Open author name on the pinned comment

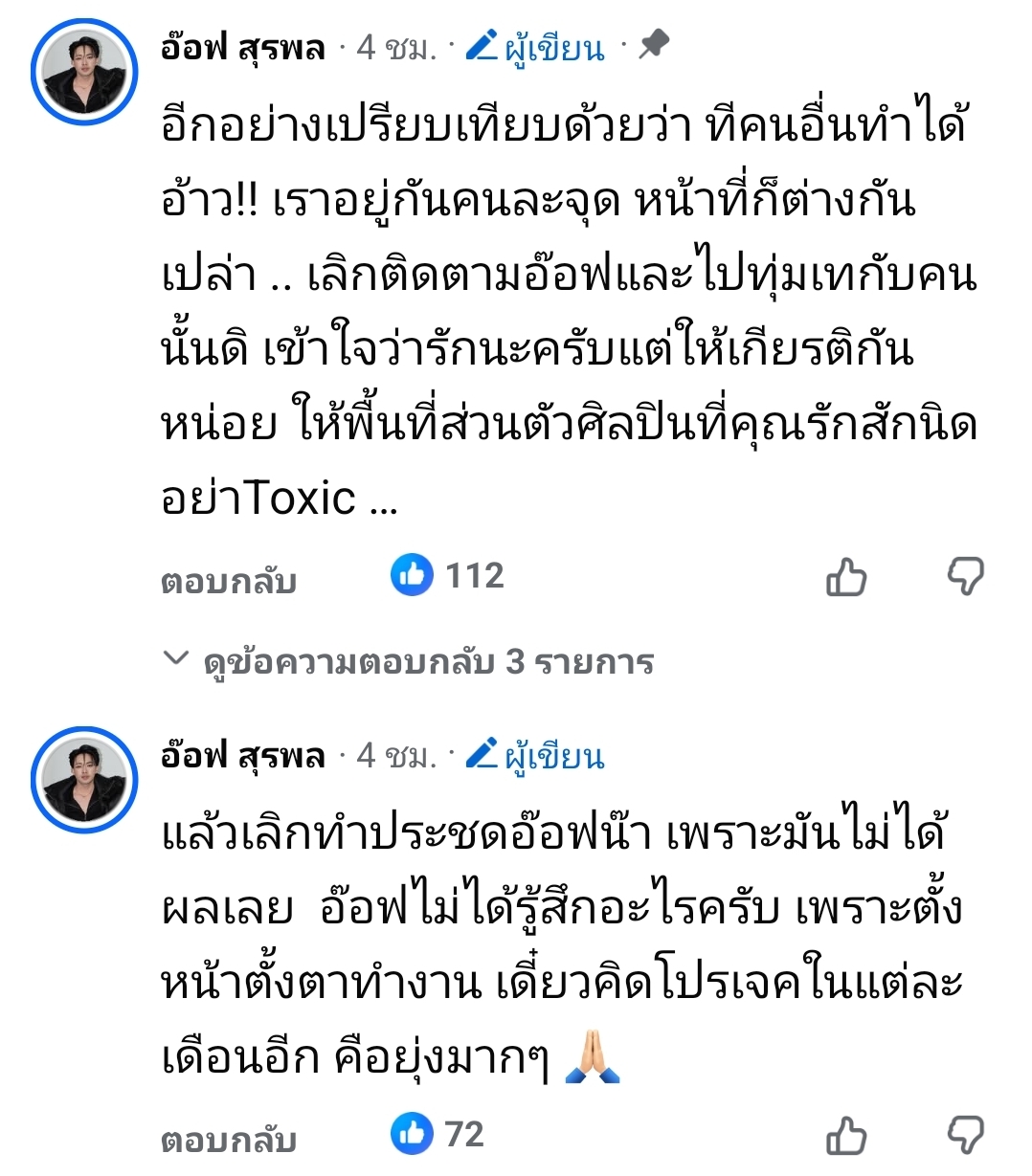[x=243, y=47]
